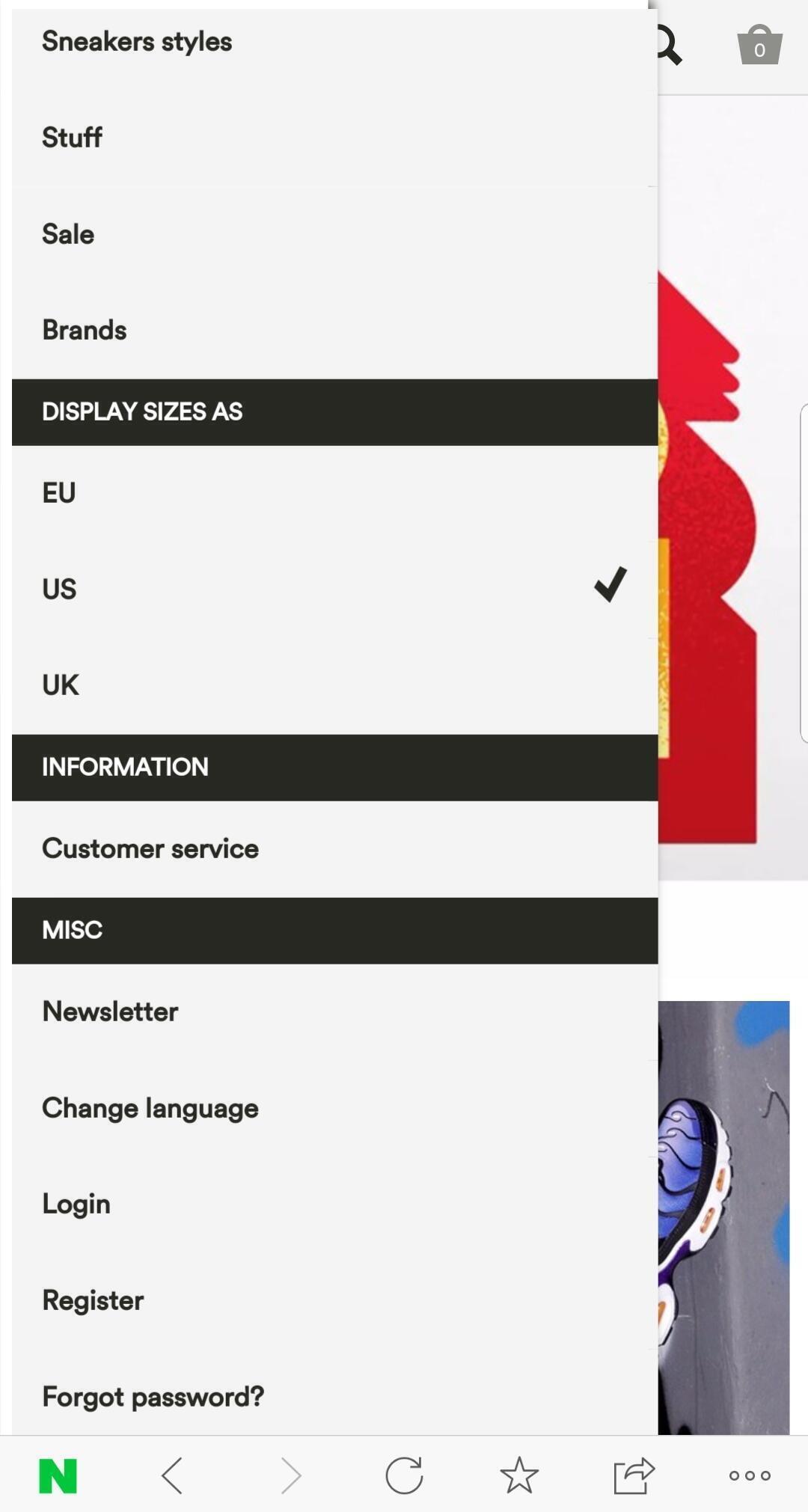
Task: Open the browser's three-dot more menu
Action: coord(750,1475)
